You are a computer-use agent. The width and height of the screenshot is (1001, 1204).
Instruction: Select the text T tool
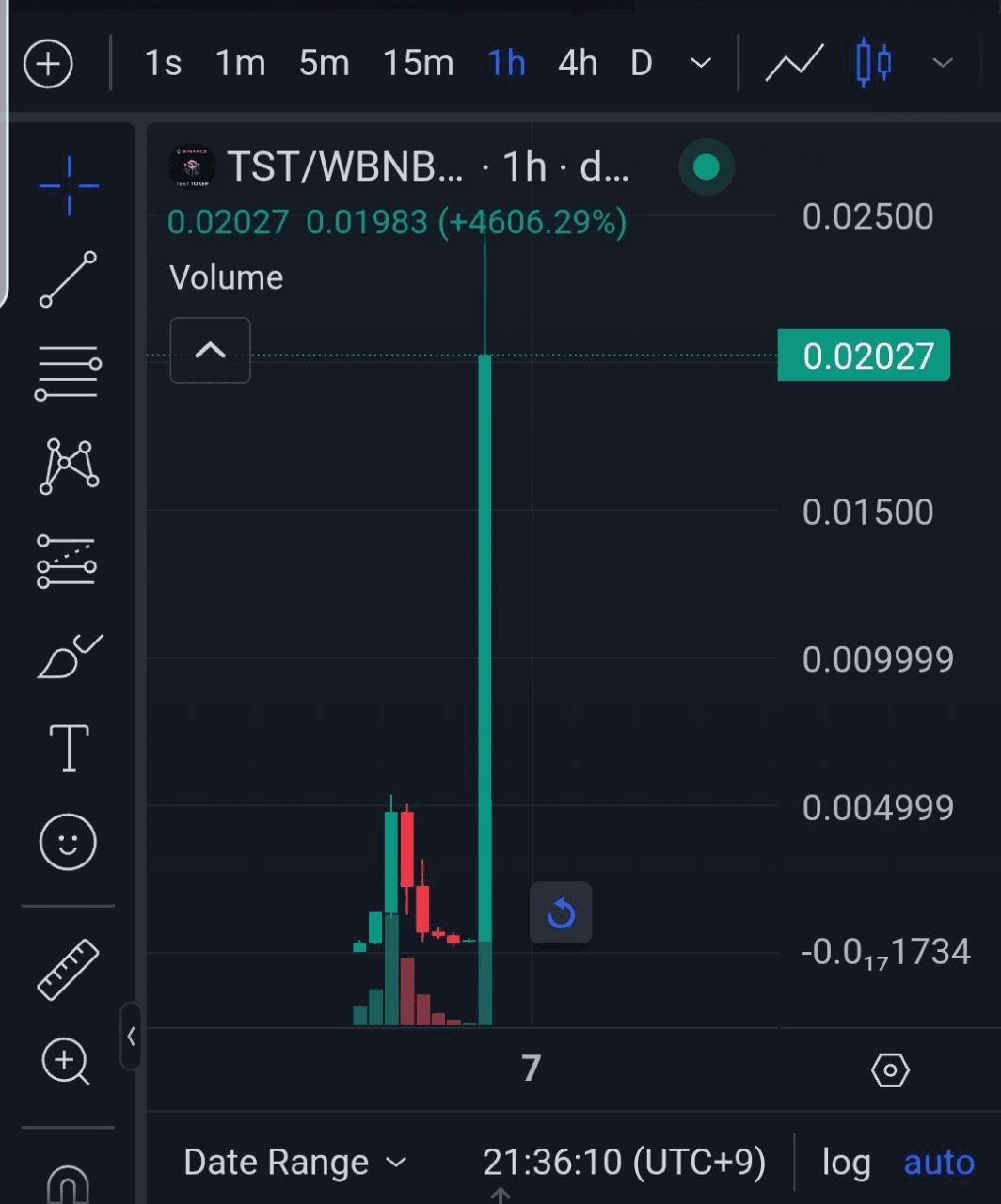coord(69,749)
